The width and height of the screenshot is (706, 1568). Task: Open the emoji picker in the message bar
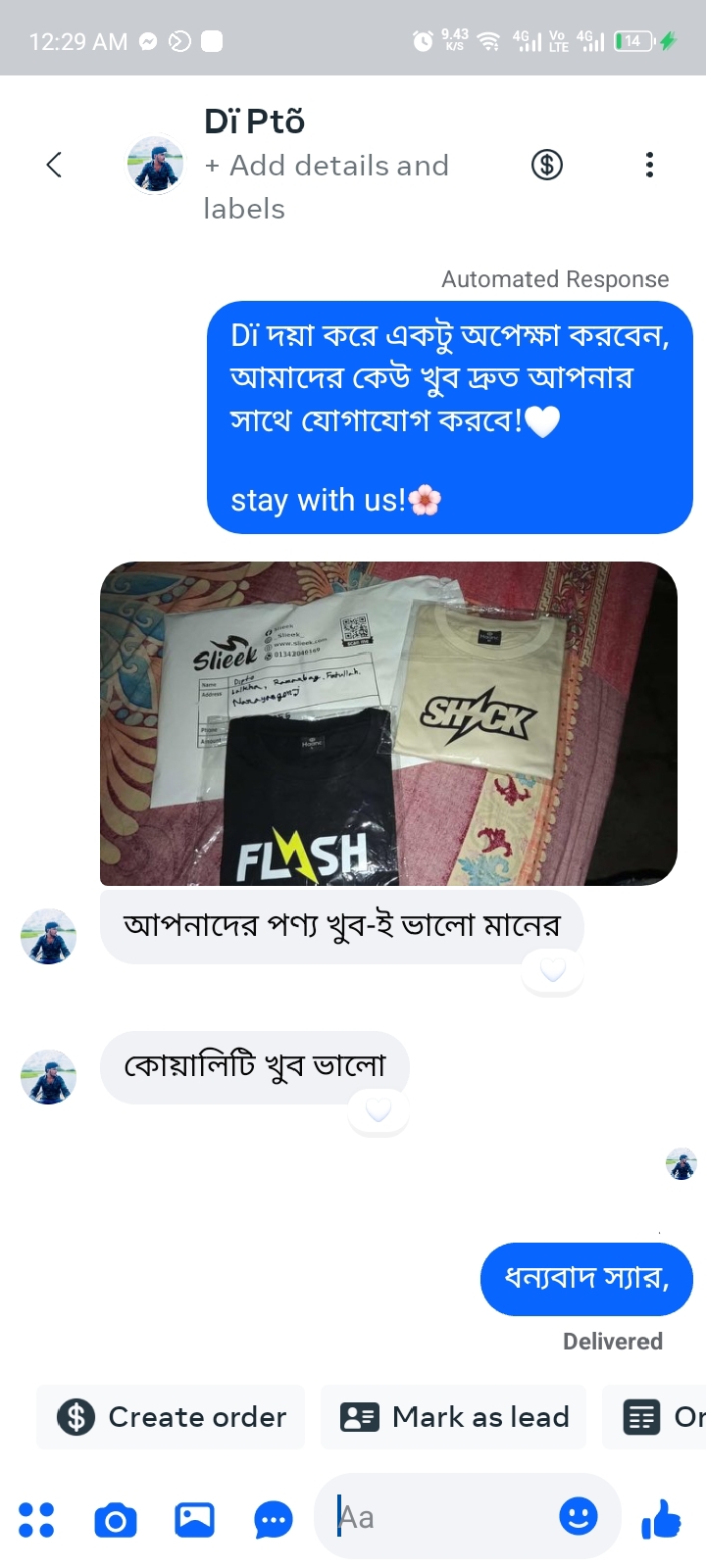pos(578,1516)
